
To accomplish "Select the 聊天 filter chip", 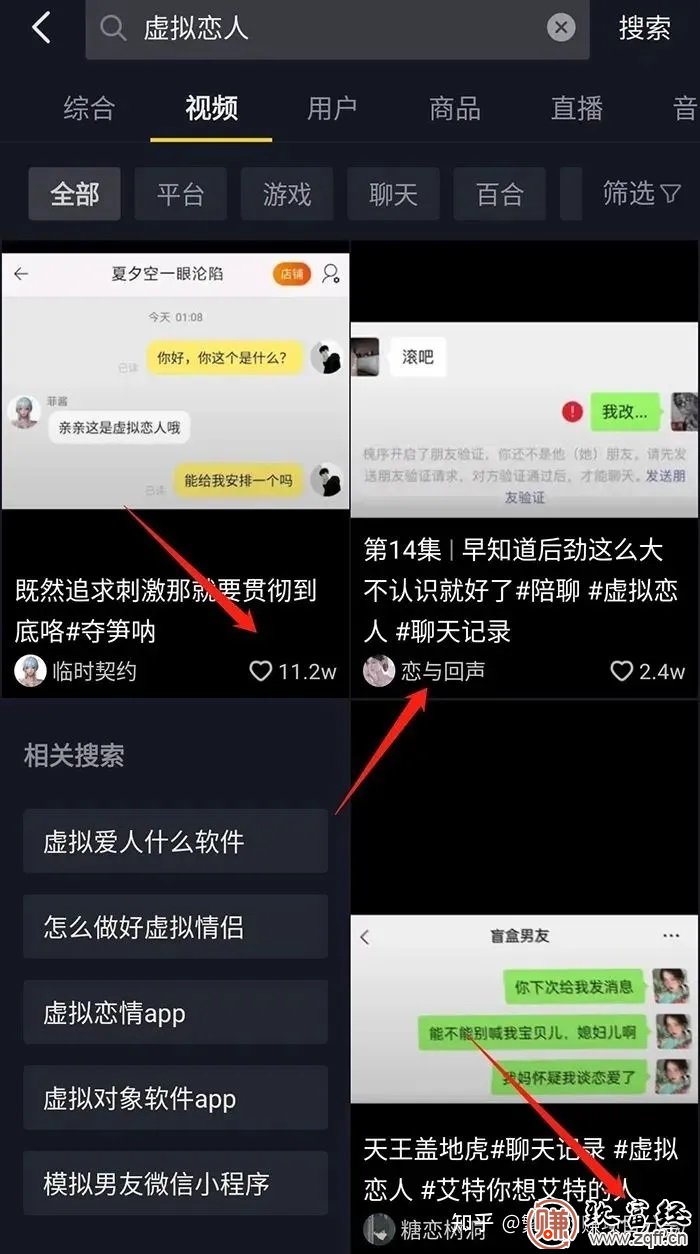I will tap(393, 194).
